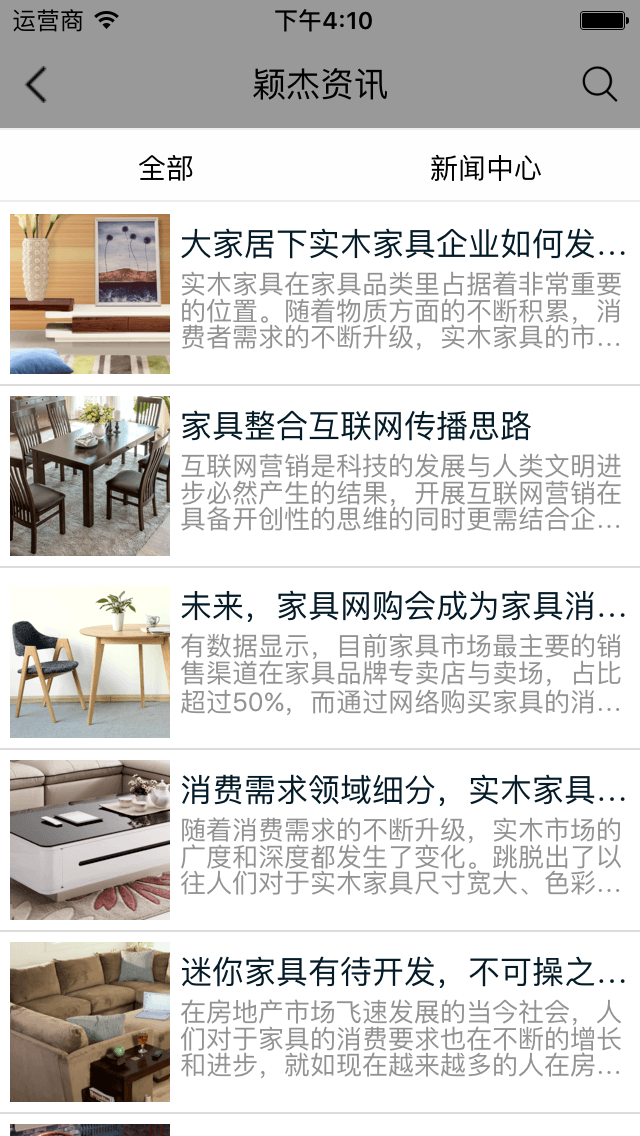Open article 大家居下实木家具企业如何发
The image size is (640, 1136).
pos(403,244)
